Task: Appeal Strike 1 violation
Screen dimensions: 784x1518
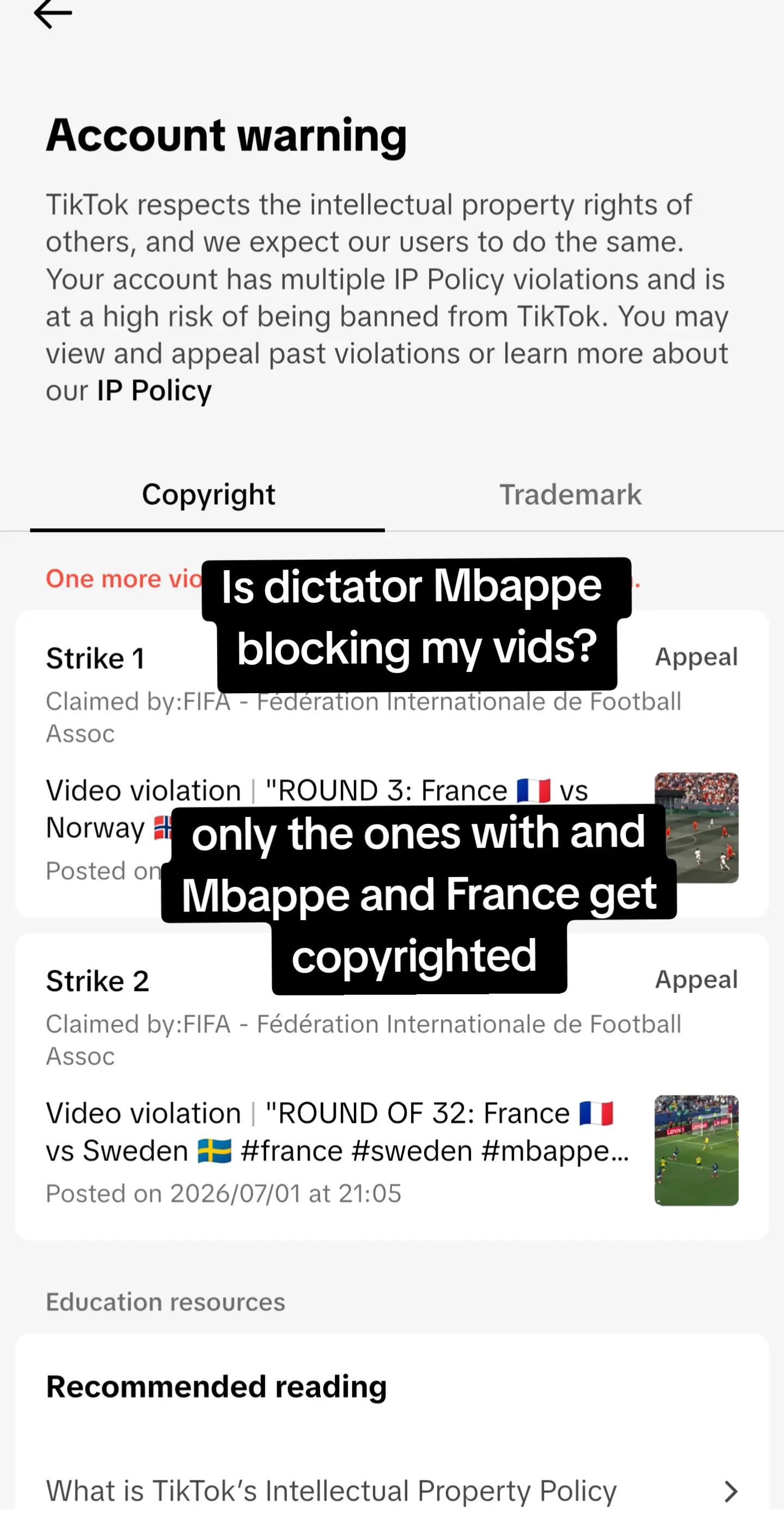Action: [696, 657]
